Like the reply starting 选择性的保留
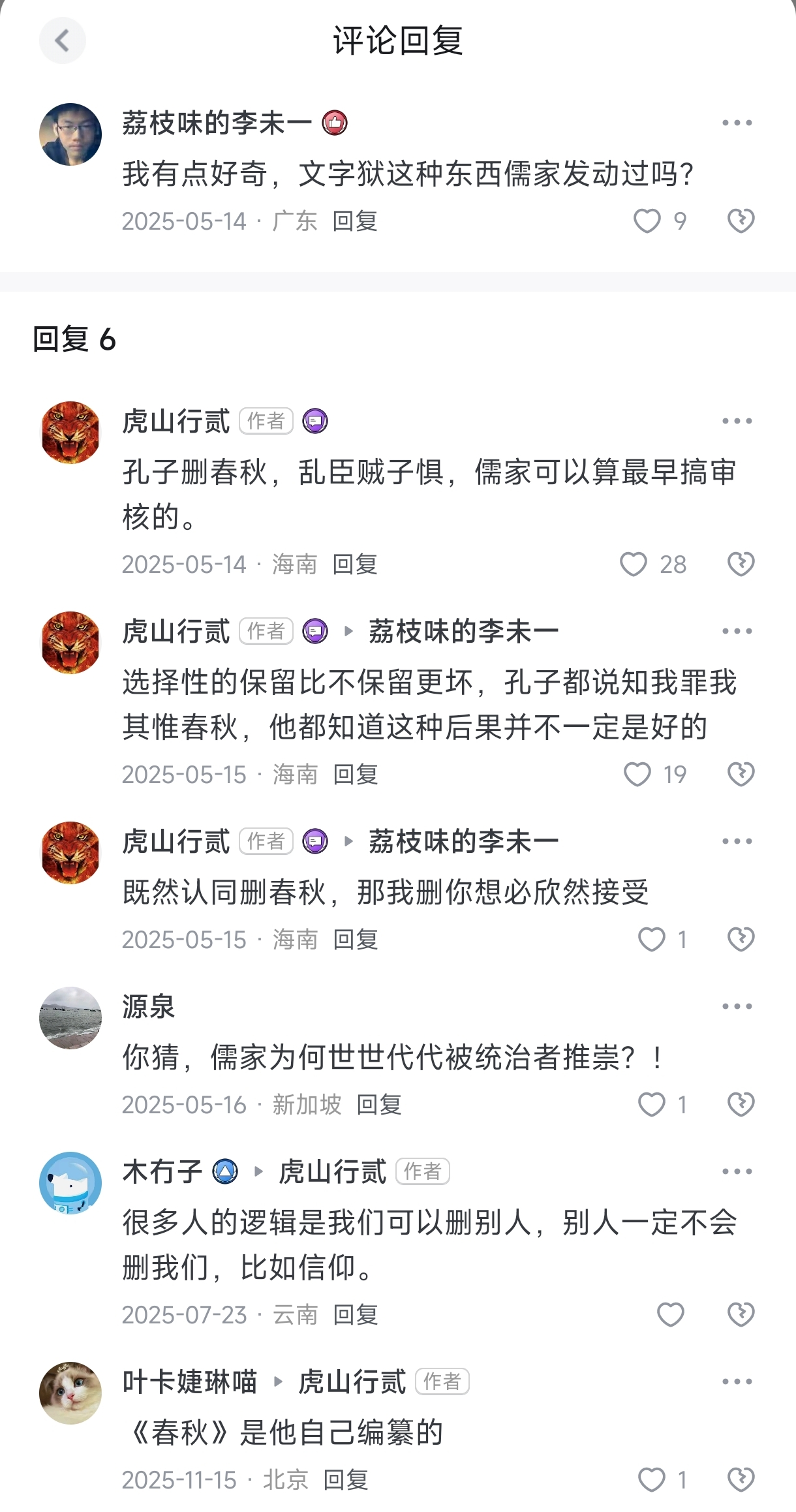 [x=637, y=775]
